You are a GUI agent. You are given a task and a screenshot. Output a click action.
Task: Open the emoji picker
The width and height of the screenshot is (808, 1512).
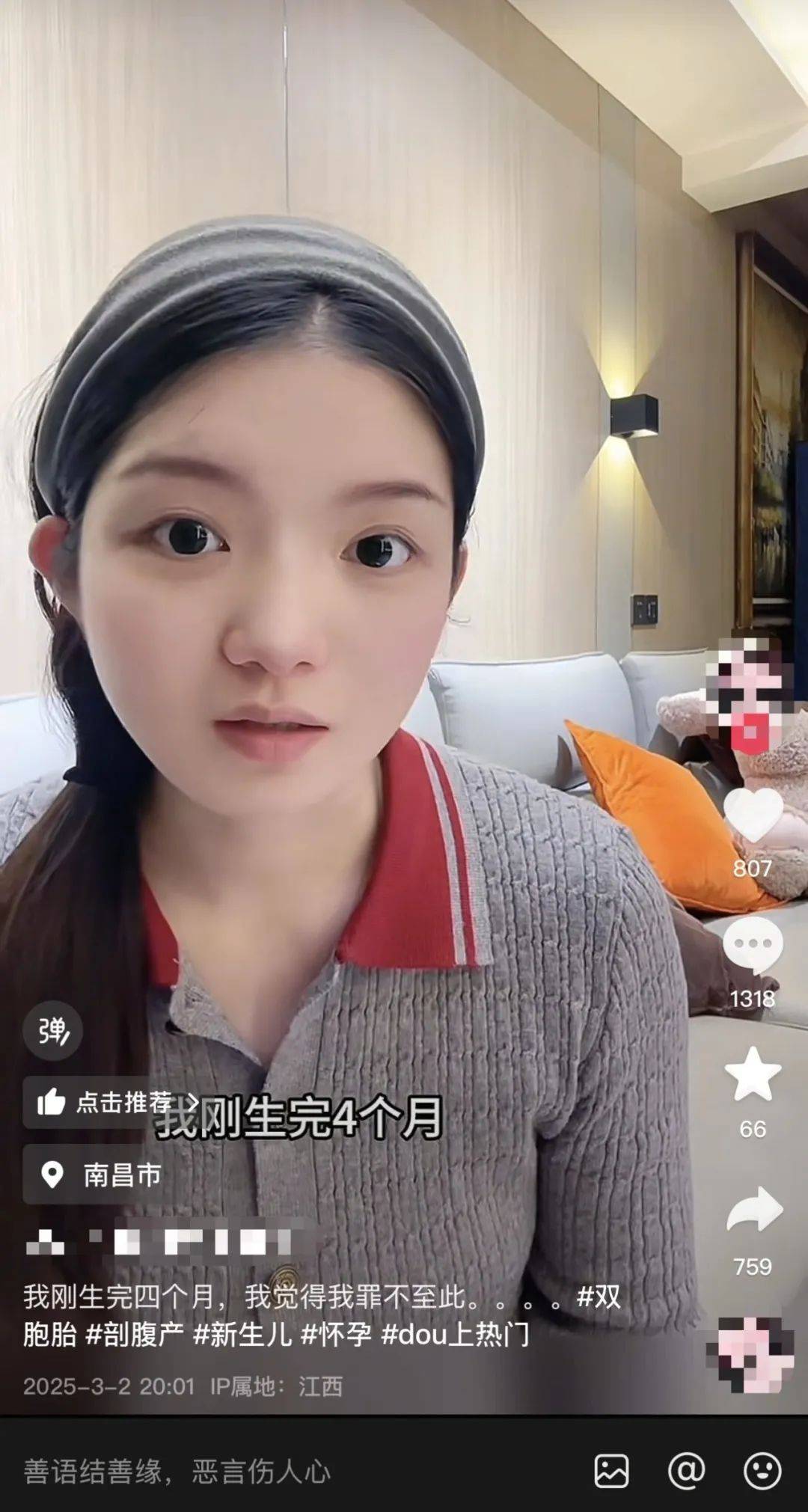point(762,1471)
